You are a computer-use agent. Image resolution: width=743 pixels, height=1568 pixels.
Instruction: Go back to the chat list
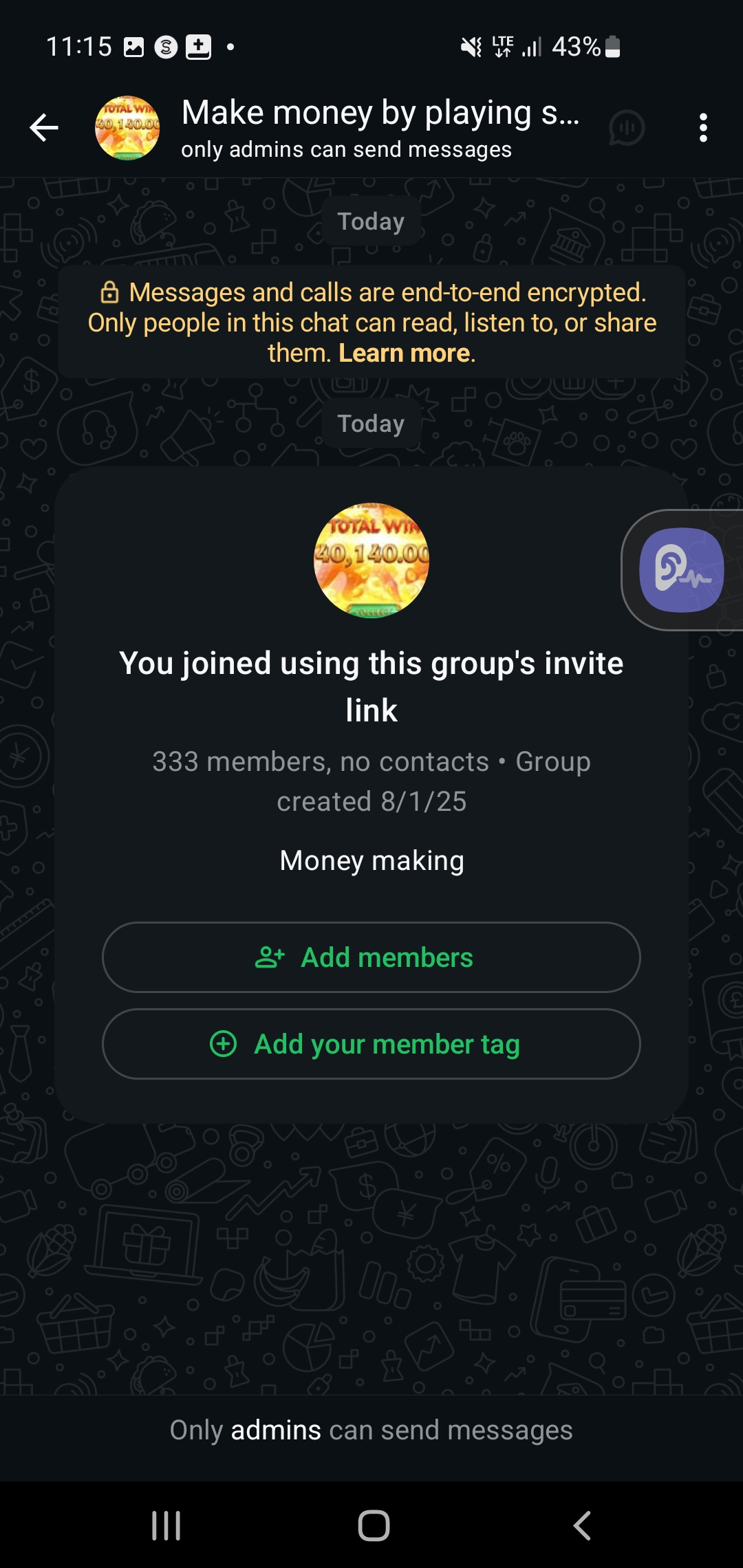tap(44, 128)
